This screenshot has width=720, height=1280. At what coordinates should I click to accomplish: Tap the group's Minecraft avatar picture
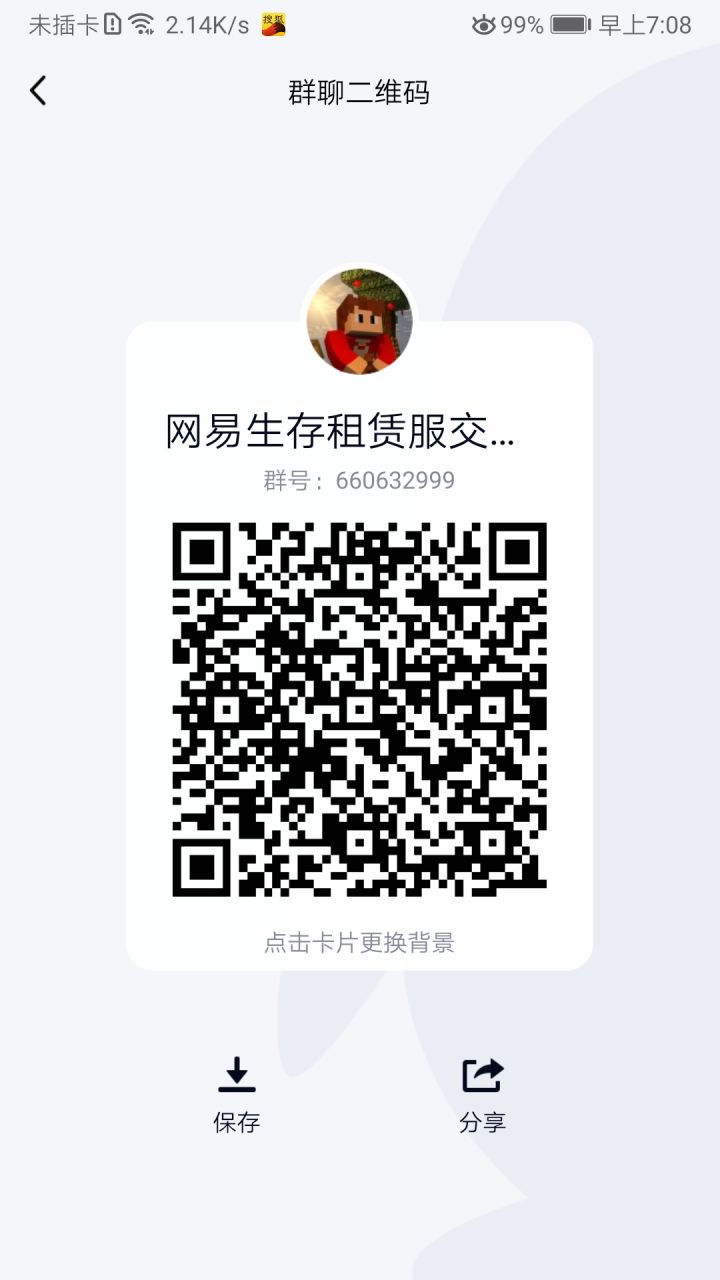(x=360, y=322)
